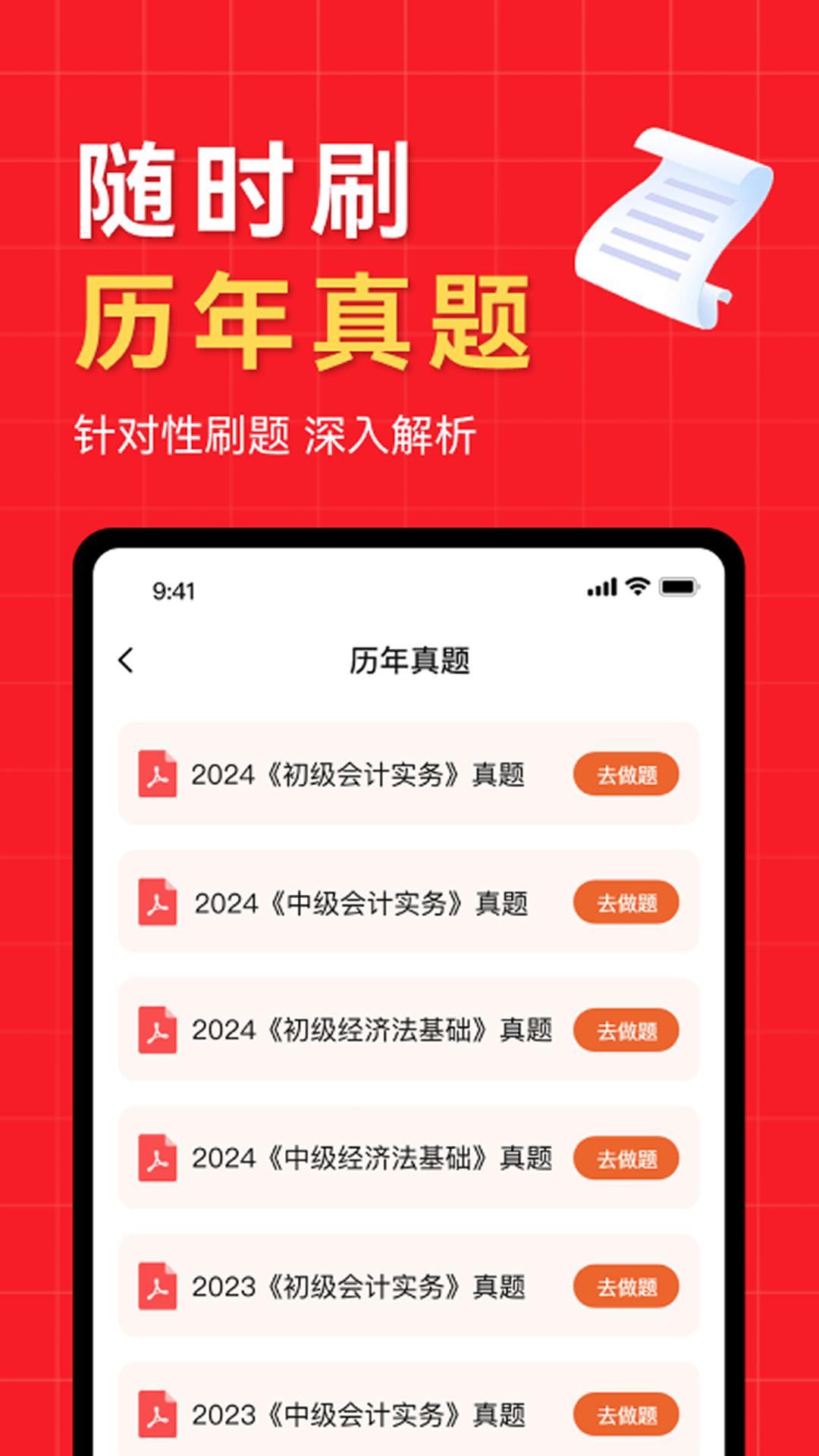Click the PDF icon beside 2023《中级会计实务》真题
Viewport: 819px width, 1456px height.
(158, 1412)
